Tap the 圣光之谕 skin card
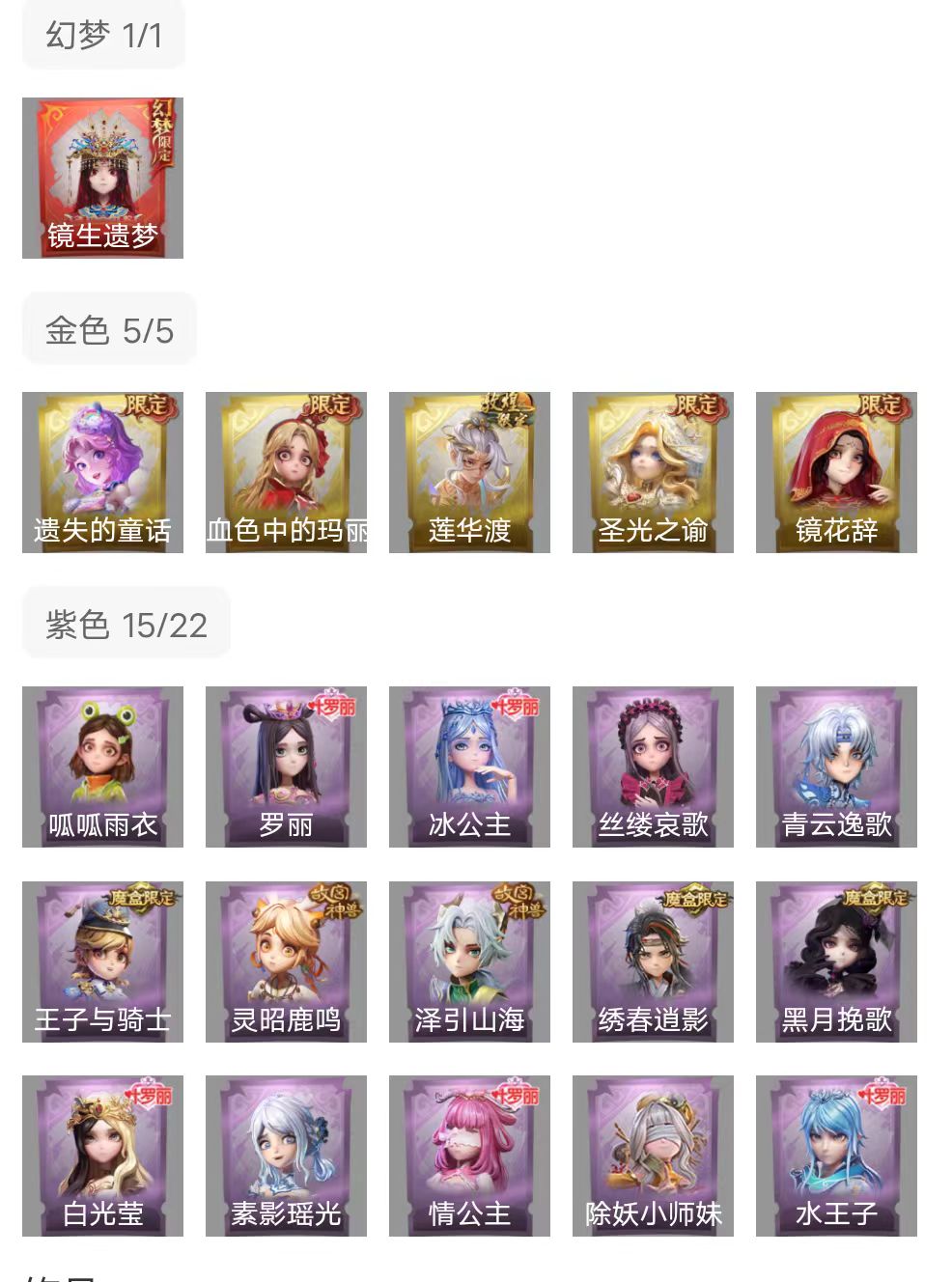Image resolution: width=952 pixels, height=1282 pixels. tap(653, 472)
